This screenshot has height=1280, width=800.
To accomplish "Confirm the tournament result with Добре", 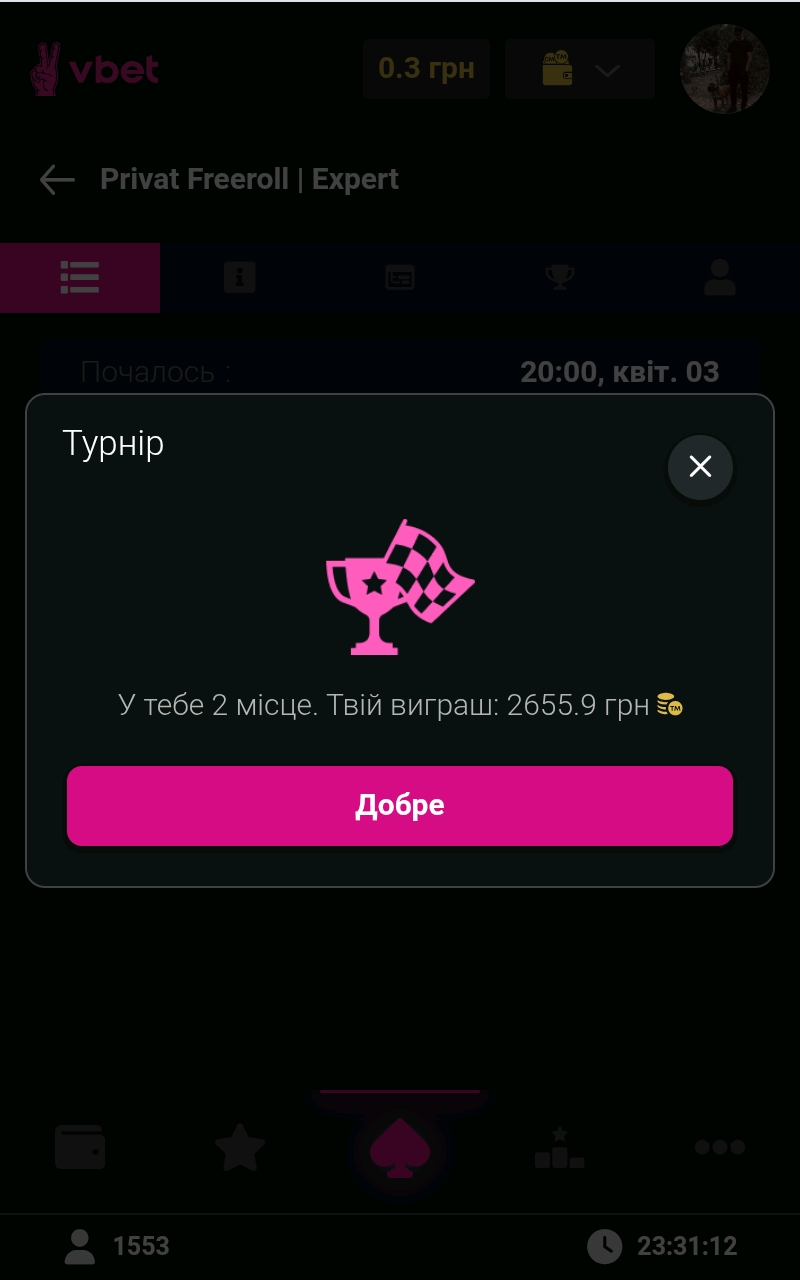I will [400, 806].
